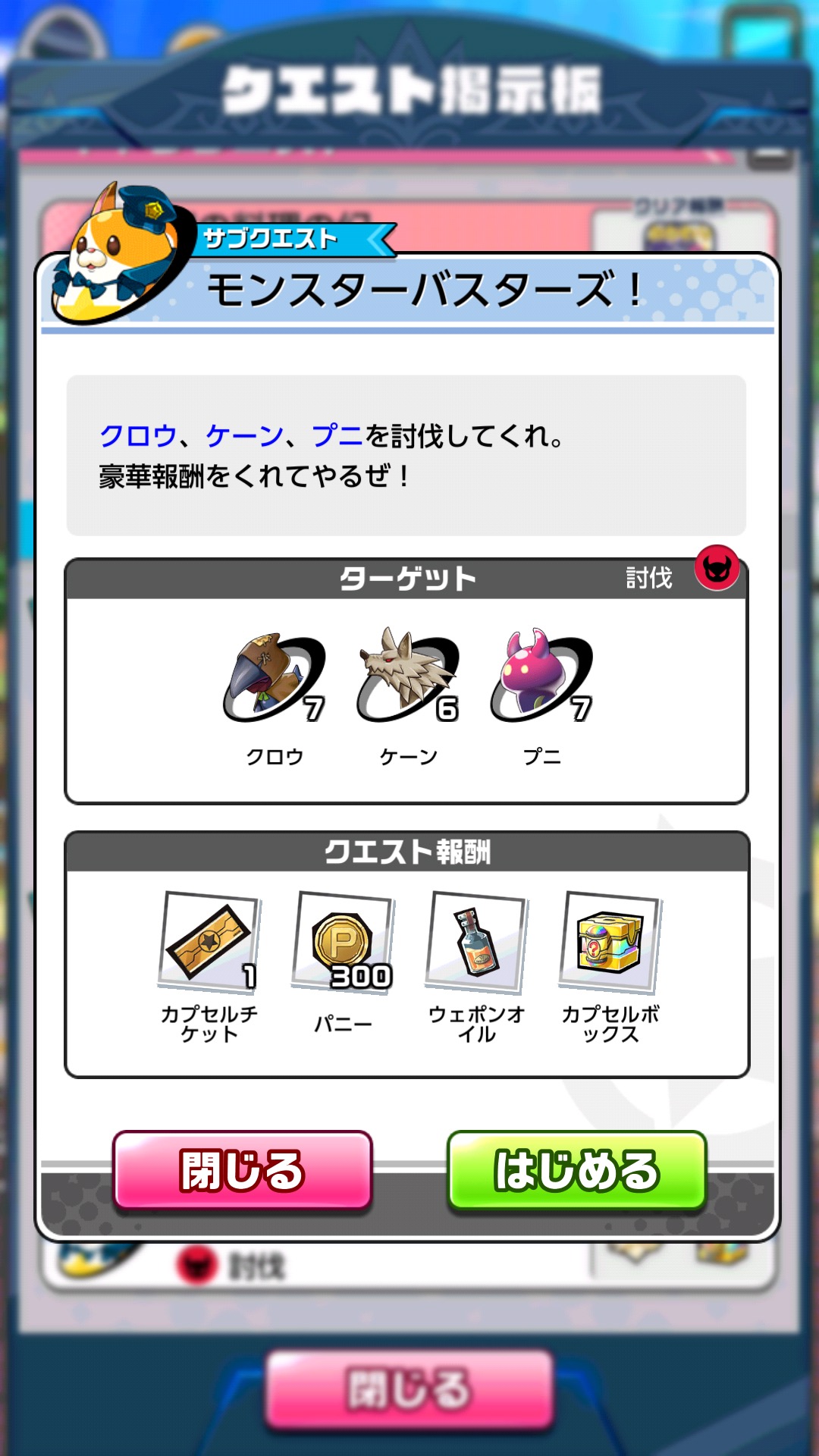Viewport: 819px width, 1456px height.
Task: Open the ウェポンオイル reward item
Action: pos(476,941)
